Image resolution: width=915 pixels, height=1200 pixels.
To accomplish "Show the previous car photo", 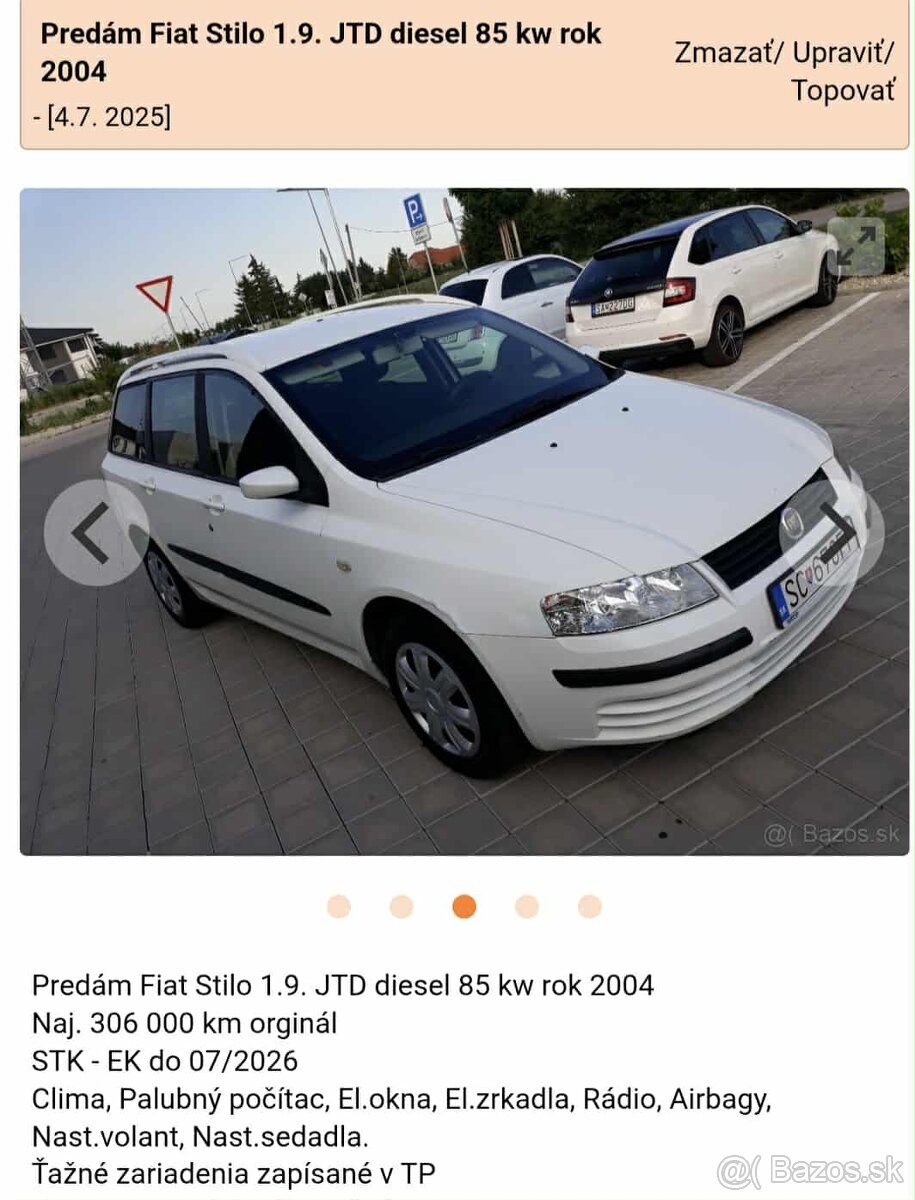I will pyautogui.click(x=94, y=531).
